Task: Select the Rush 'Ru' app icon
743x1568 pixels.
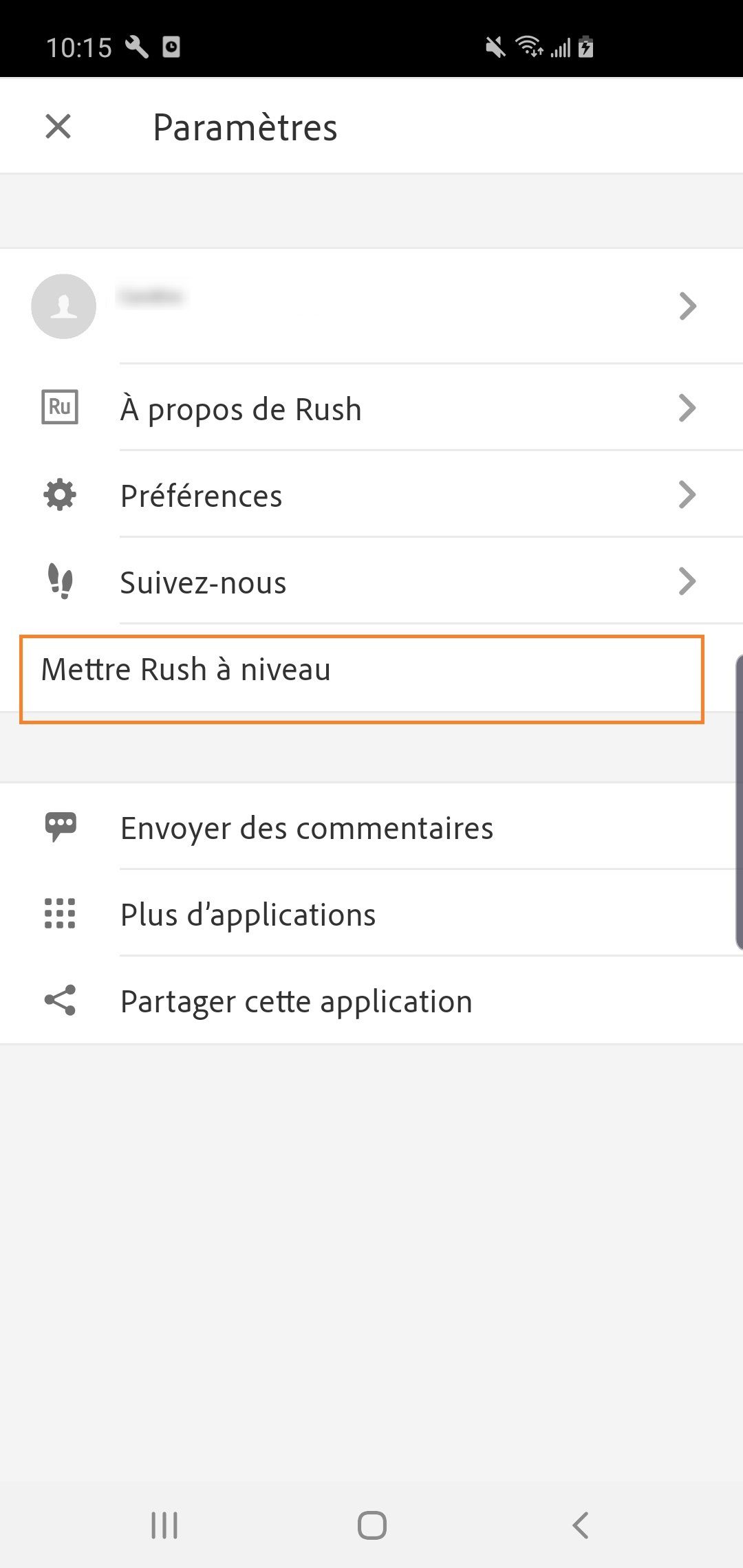Action: point(59,407)
